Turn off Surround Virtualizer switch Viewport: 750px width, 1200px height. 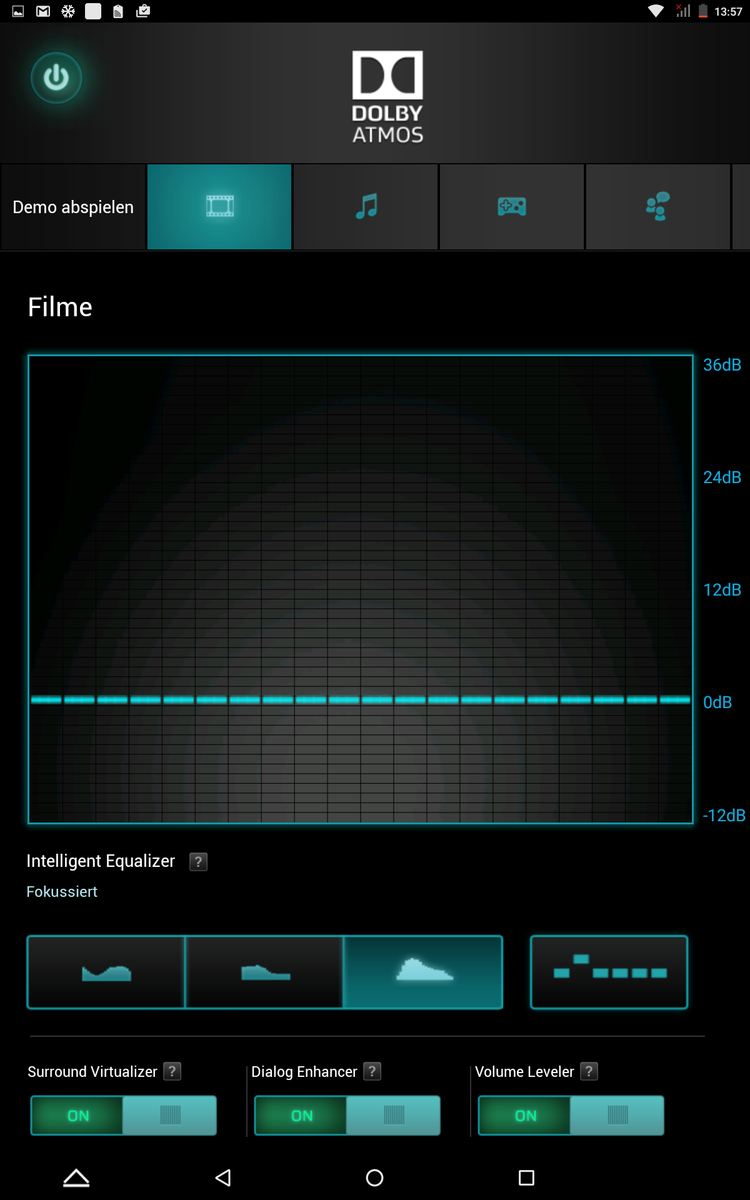[x=124, y=1115]
